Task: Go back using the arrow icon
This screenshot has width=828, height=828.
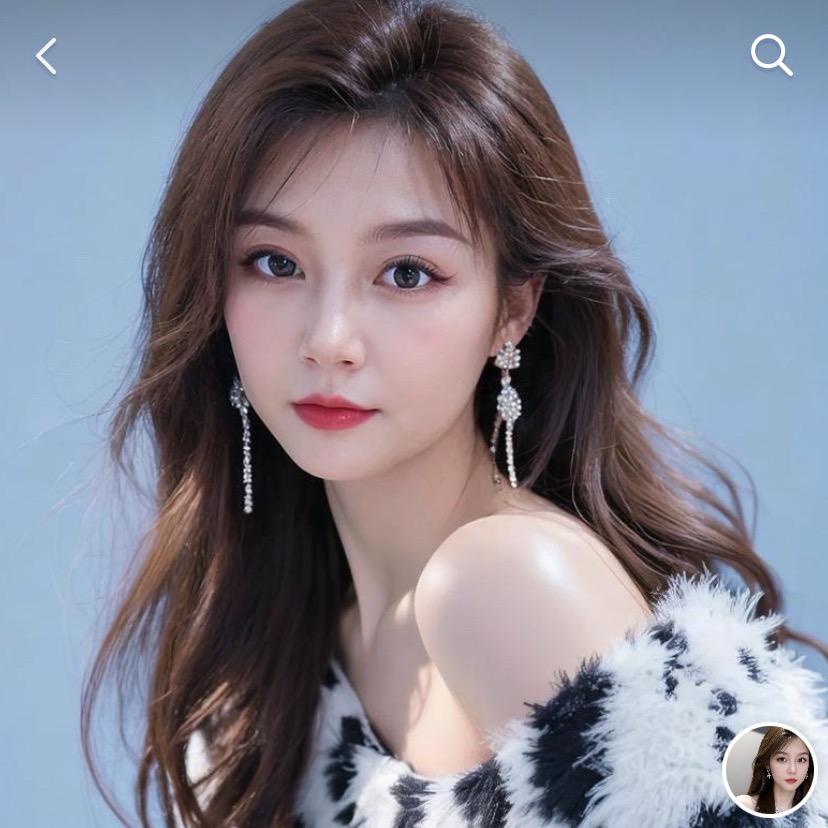Action: point(46,57)
